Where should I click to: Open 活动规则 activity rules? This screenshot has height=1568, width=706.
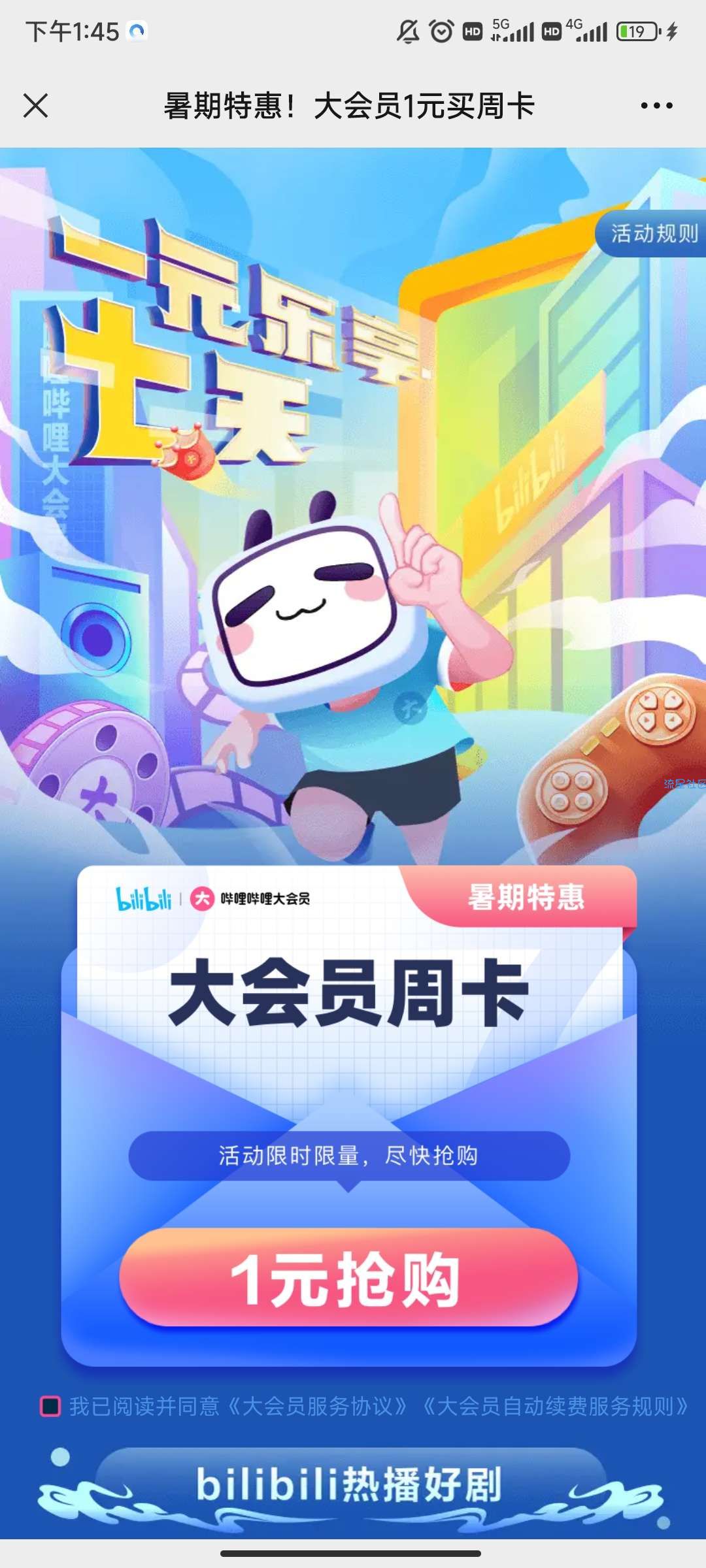coord(653,233)
